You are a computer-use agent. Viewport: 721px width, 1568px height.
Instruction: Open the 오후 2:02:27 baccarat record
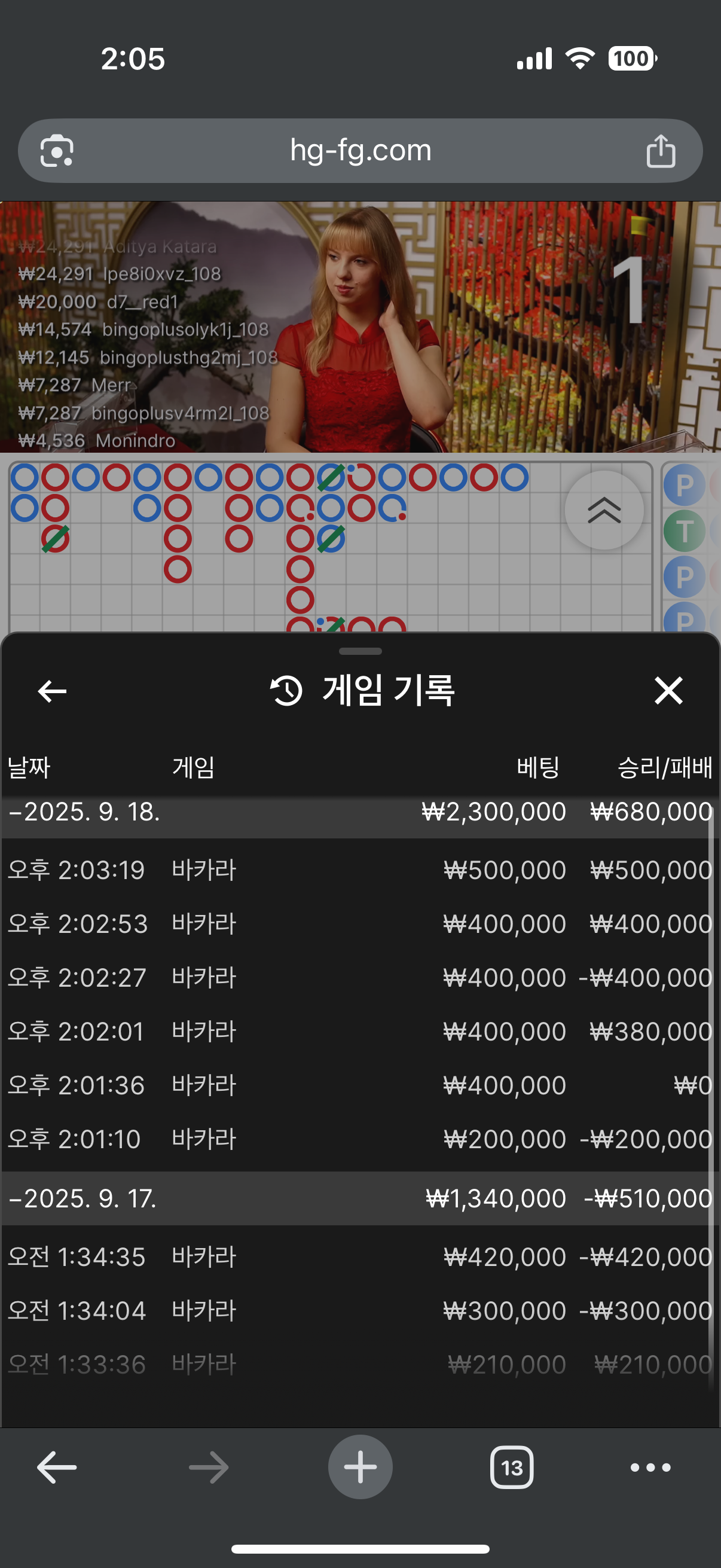click(x=359, y=978)
